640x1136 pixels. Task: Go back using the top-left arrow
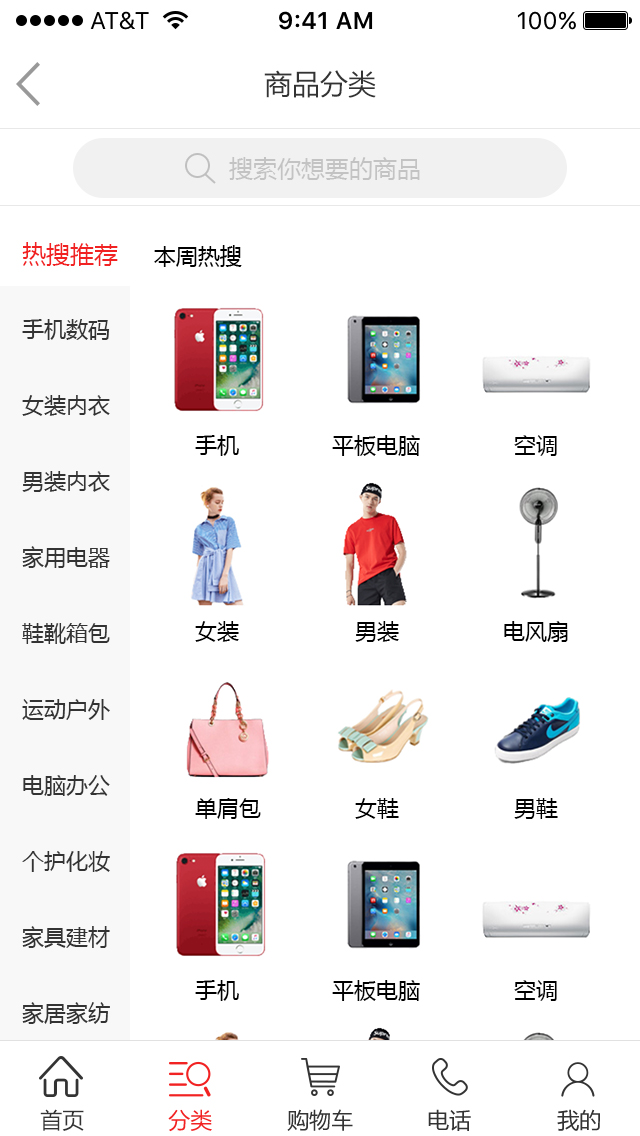point(29,84)
